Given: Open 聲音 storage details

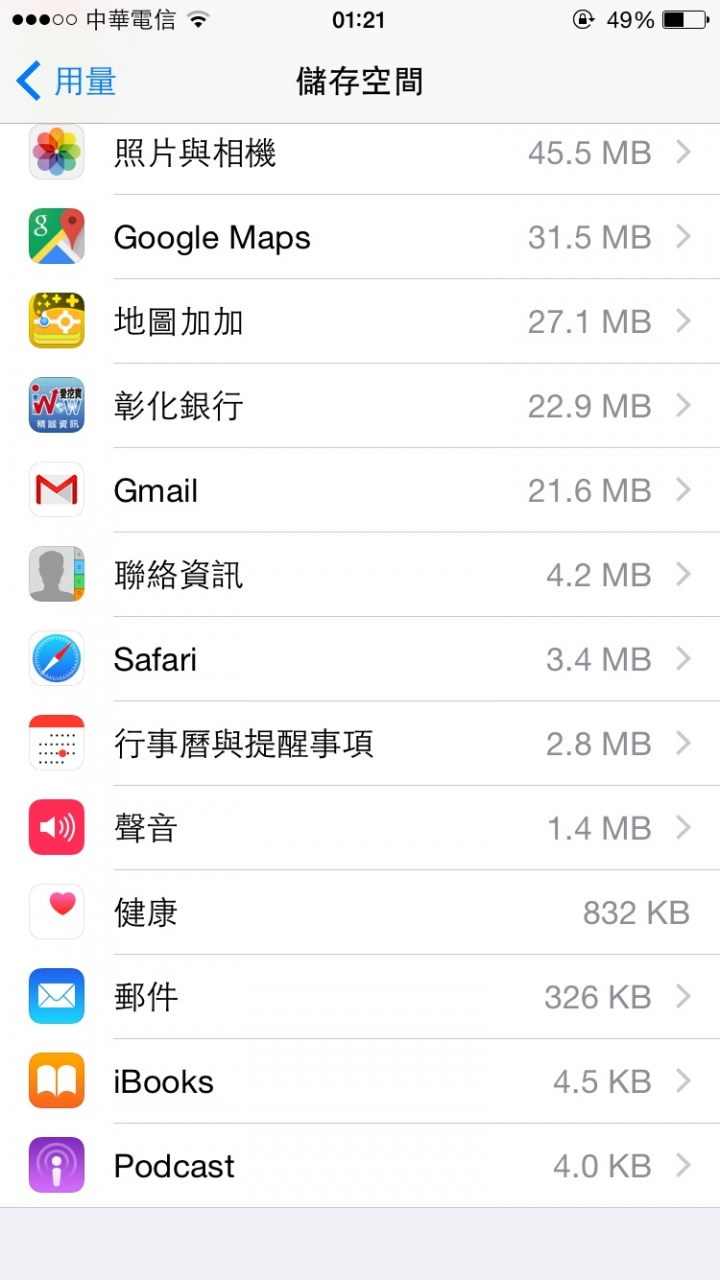Looking at the screenshot, I should (360, 828).
